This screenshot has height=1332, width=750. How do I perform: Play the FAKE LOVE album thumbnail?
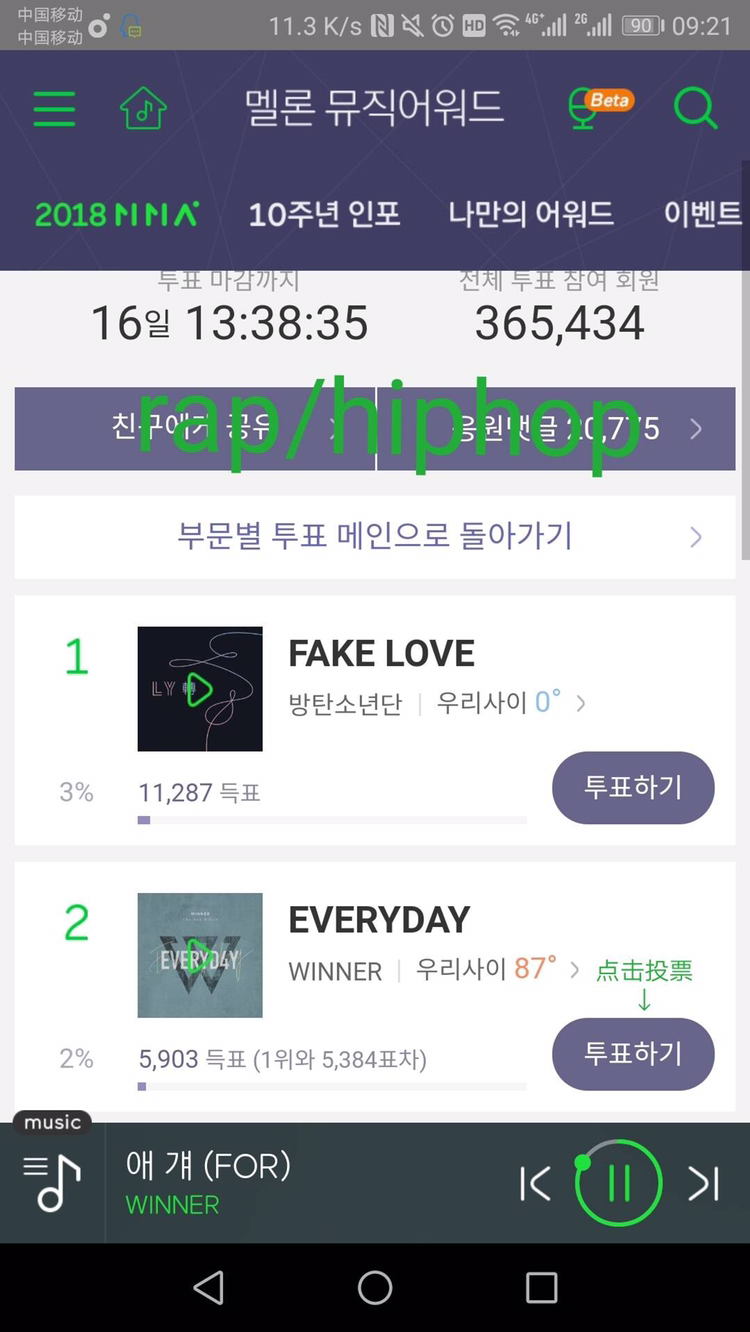click(x=200, y=689)
